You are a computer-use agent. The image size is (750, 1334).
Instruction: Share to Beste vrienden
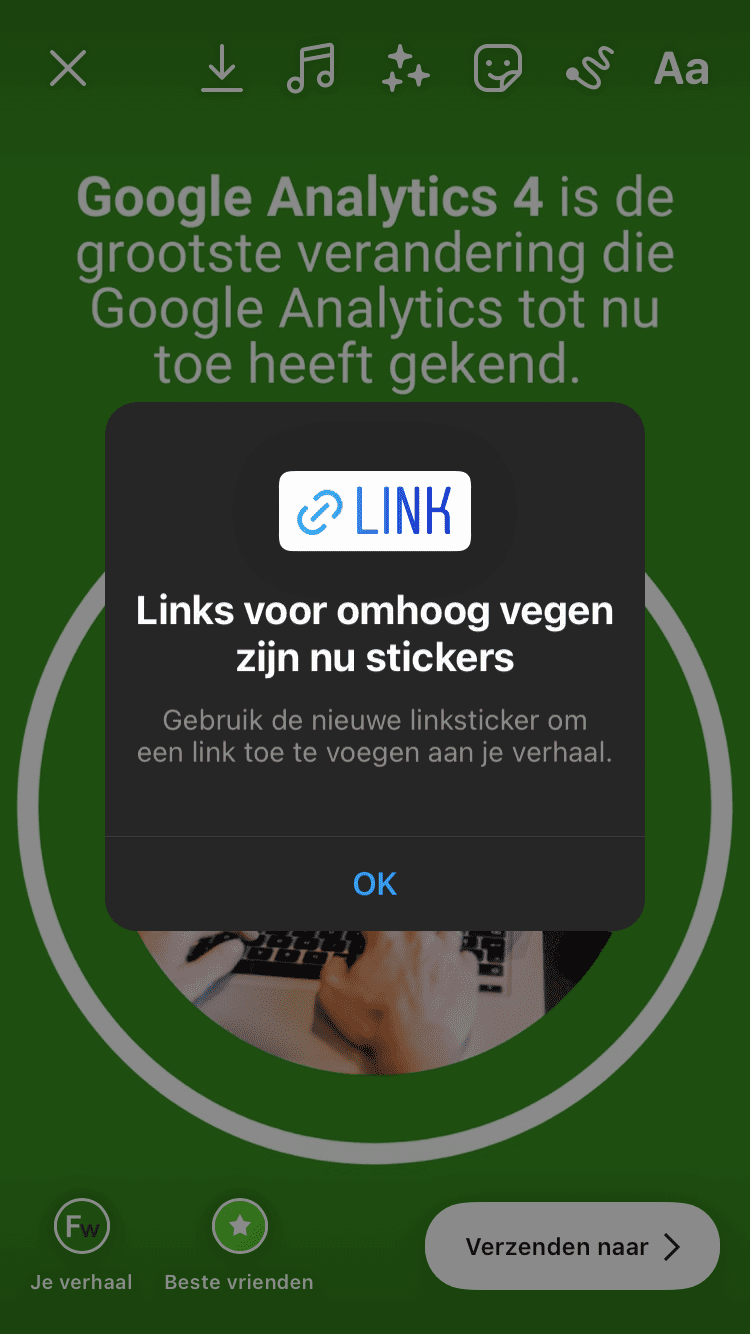point(239,1226)
